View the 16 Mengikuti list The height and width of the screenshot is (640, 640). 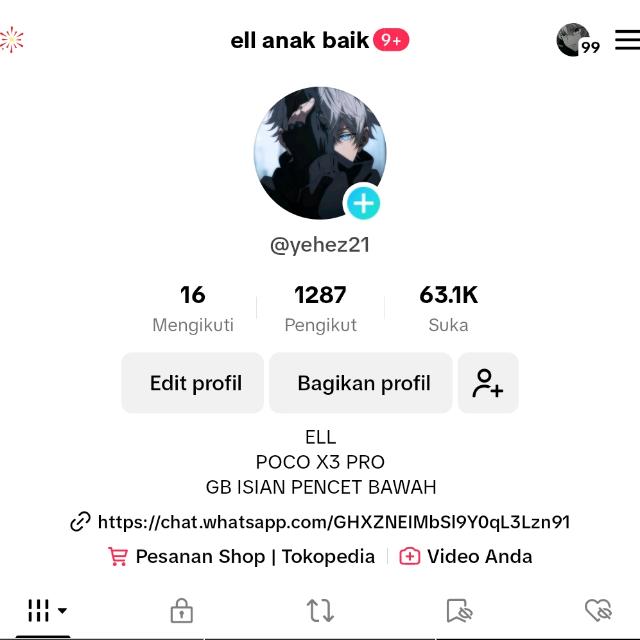(x=193, y=308)
